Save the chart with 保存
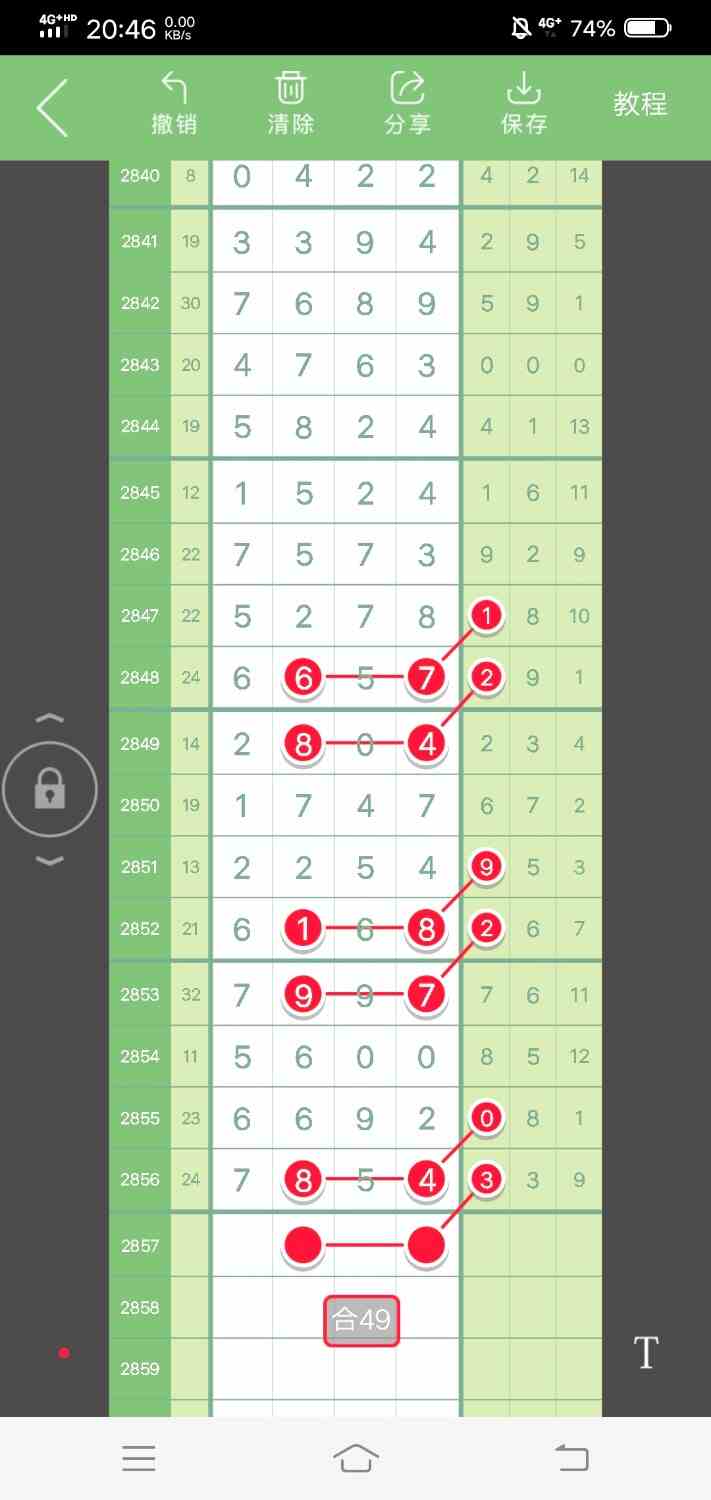The image size is (711, 1500). [x=523, y=104]
